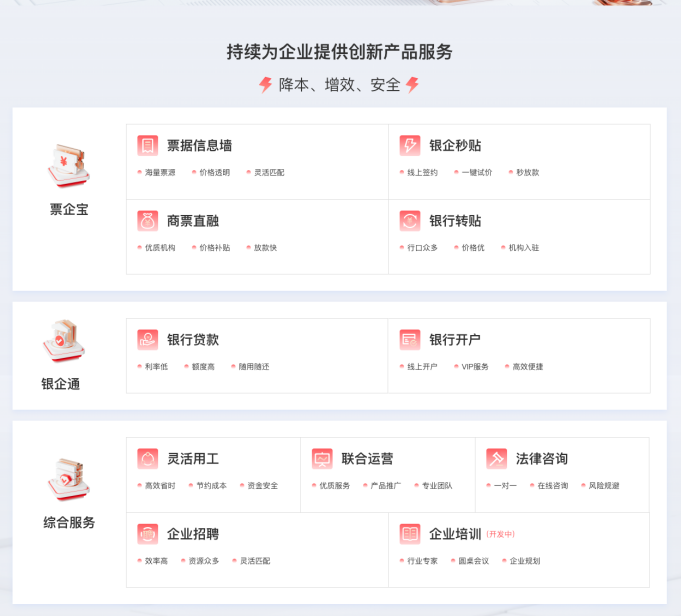Screen dimensions: 681x616
Task: Open the 银企秒贴 service card
Action: coord(518,160)
